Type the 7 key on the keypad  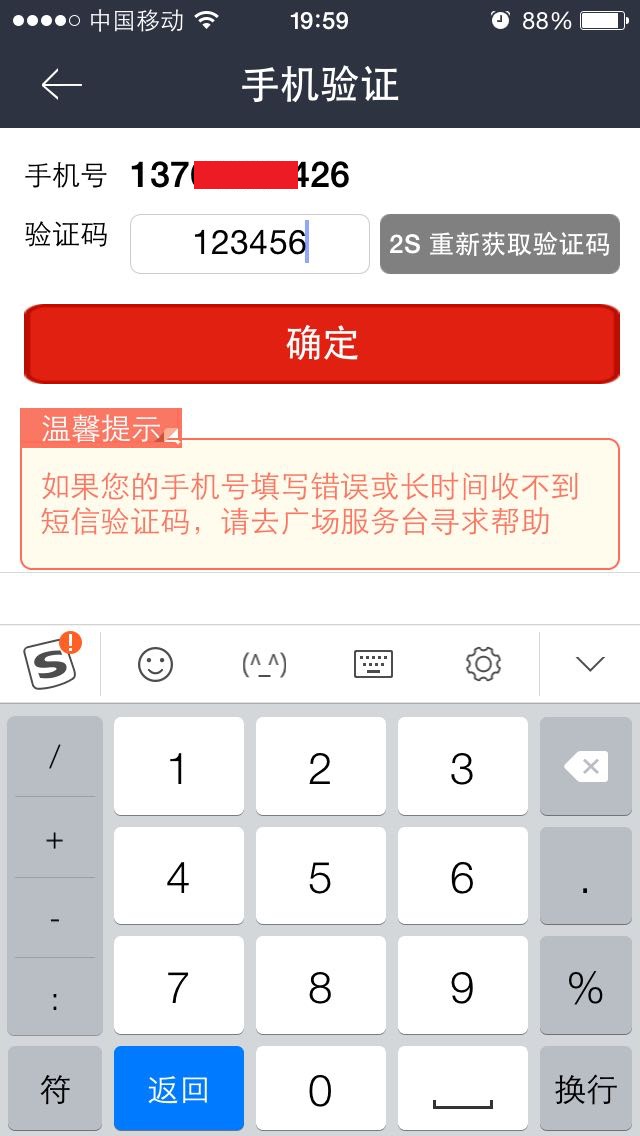pos(179,985)
